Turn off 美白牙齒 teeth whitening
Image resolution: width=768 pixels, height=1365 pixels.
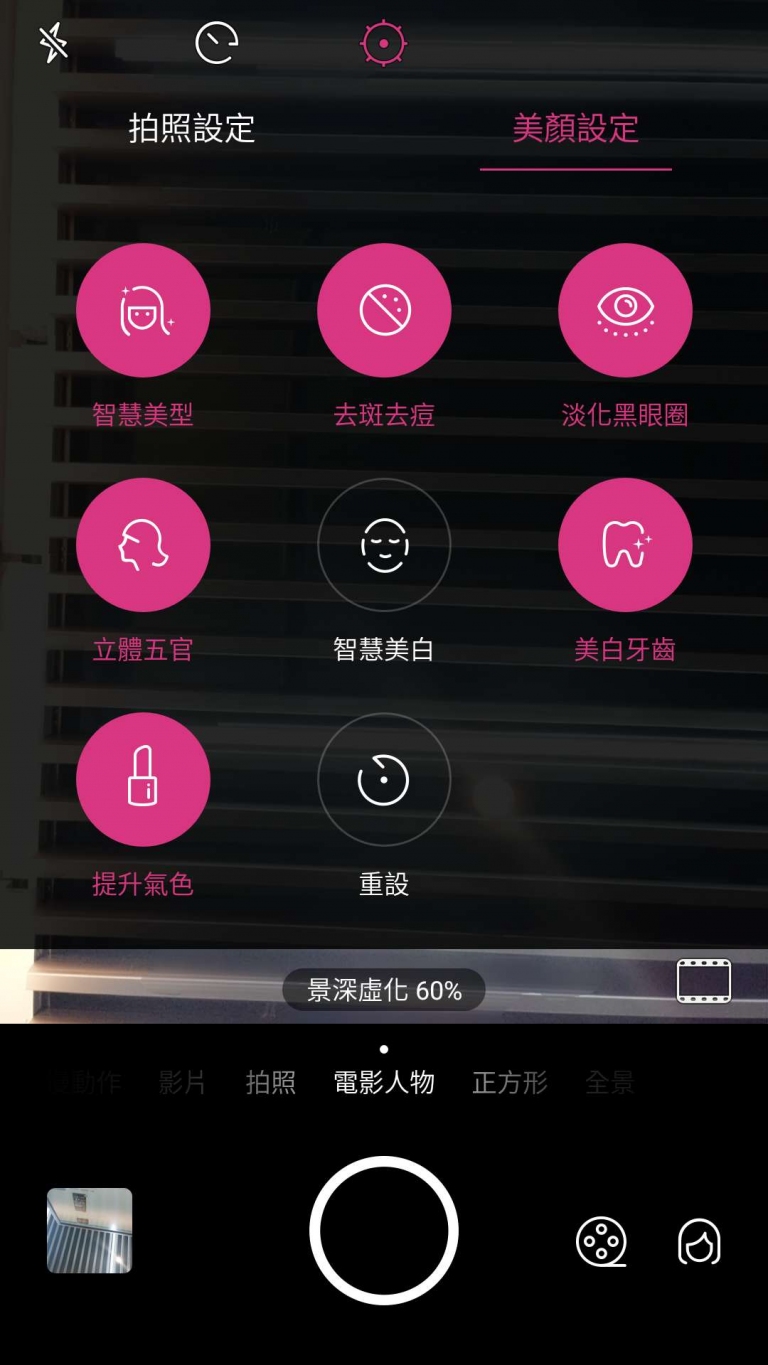tap(625, 545)
